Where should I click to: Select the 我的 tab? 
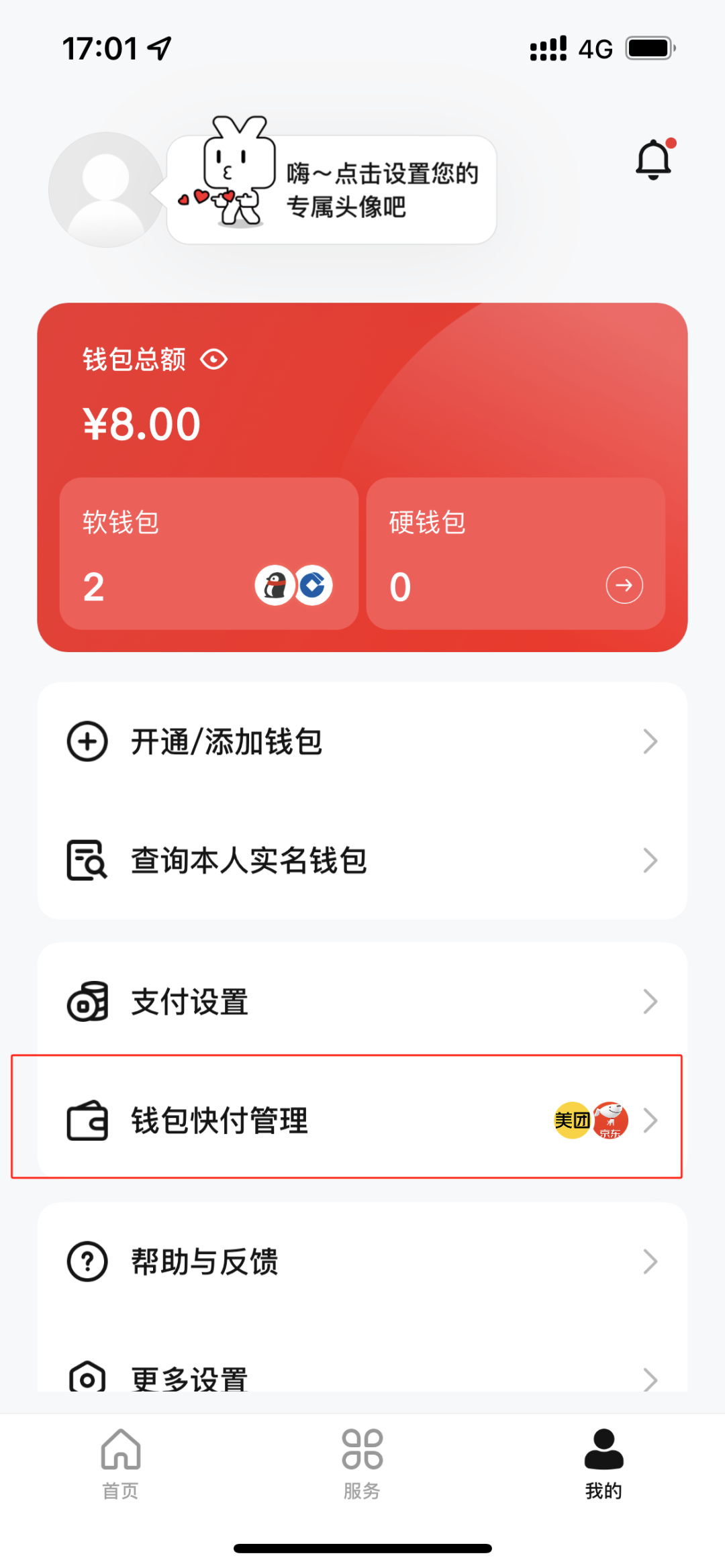pos(603,1464)
